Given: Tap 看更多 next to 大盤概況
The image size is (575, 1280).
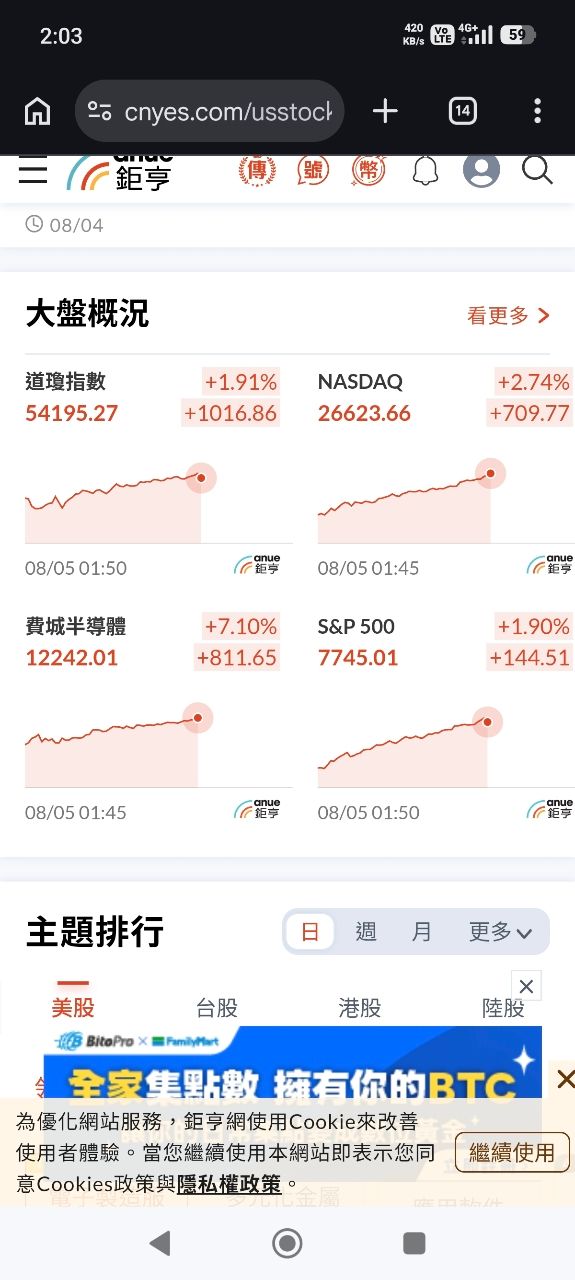Looking at the screenshot, I should click(x=508, y=316).
